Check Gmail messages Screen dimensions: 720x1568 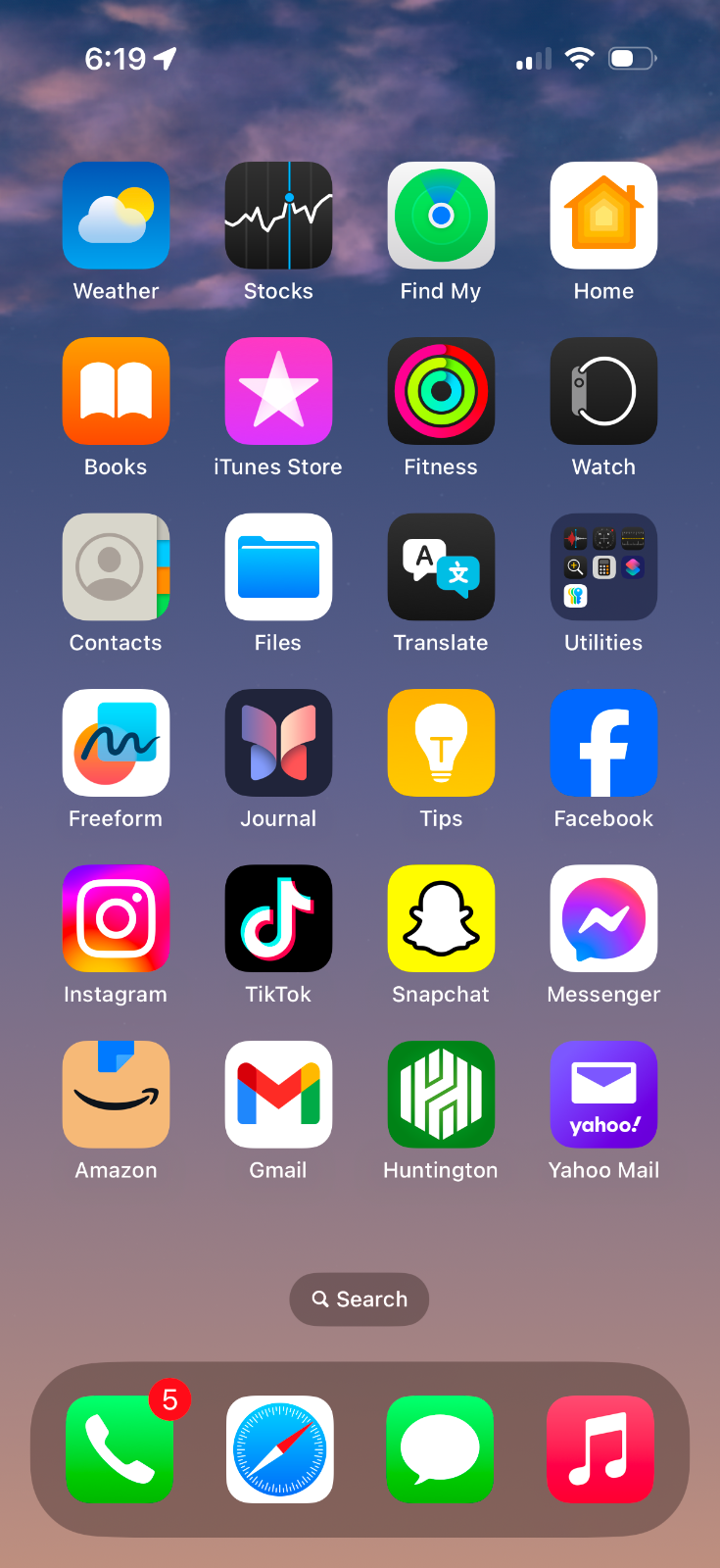(x=278, y=1094)
